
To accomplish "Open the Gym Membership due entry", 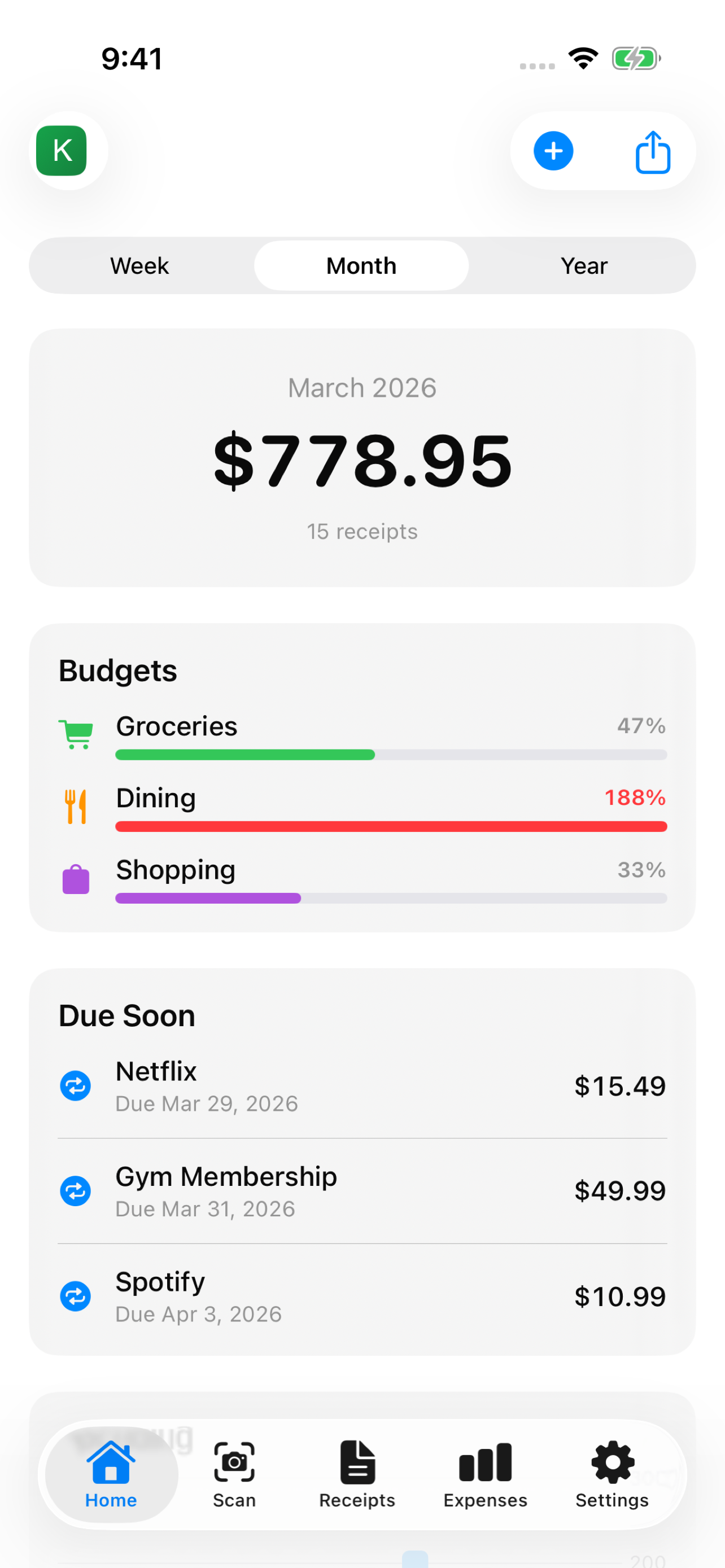I will 362,1190.
